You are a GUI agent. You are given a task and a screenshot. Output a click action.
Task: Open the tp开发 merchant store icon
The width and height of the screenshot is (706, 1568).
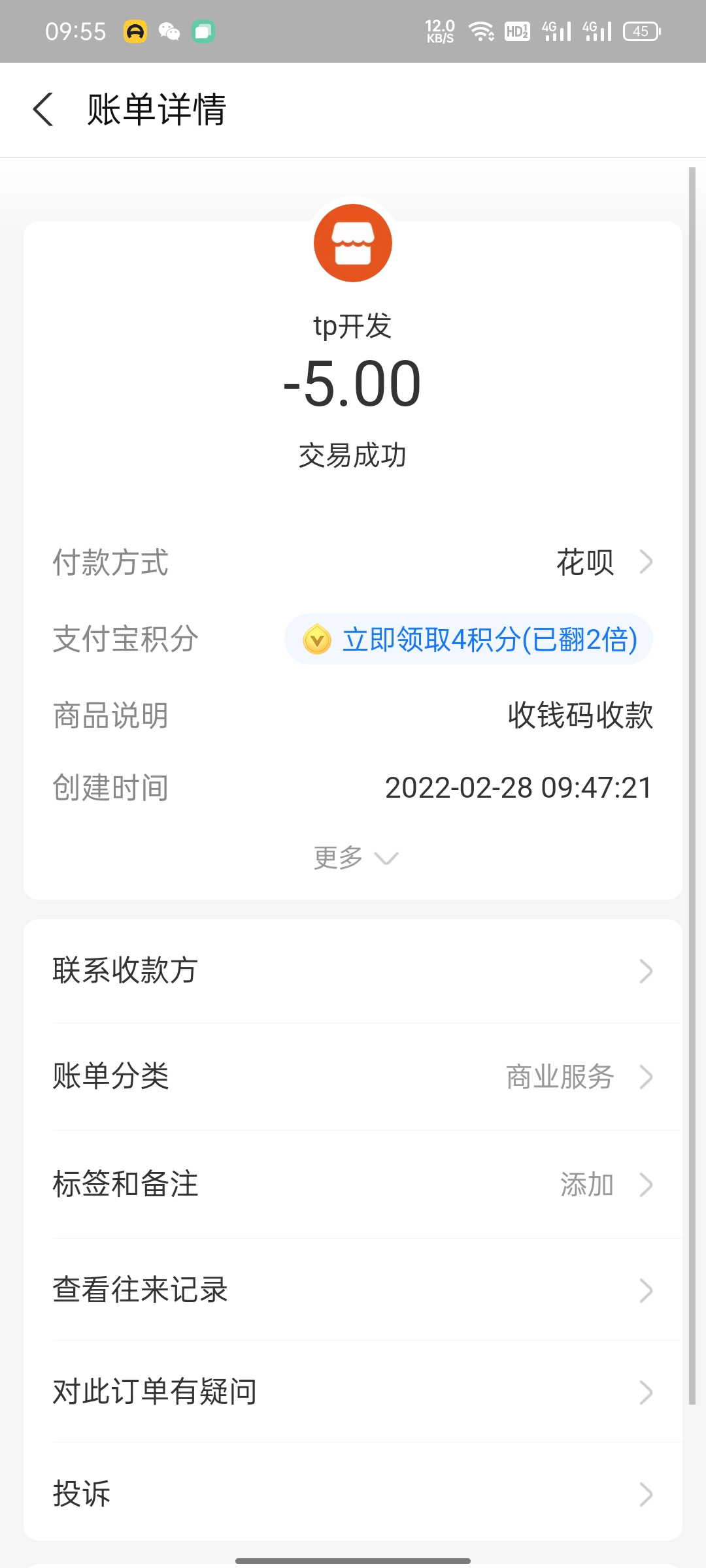(353, 242)
